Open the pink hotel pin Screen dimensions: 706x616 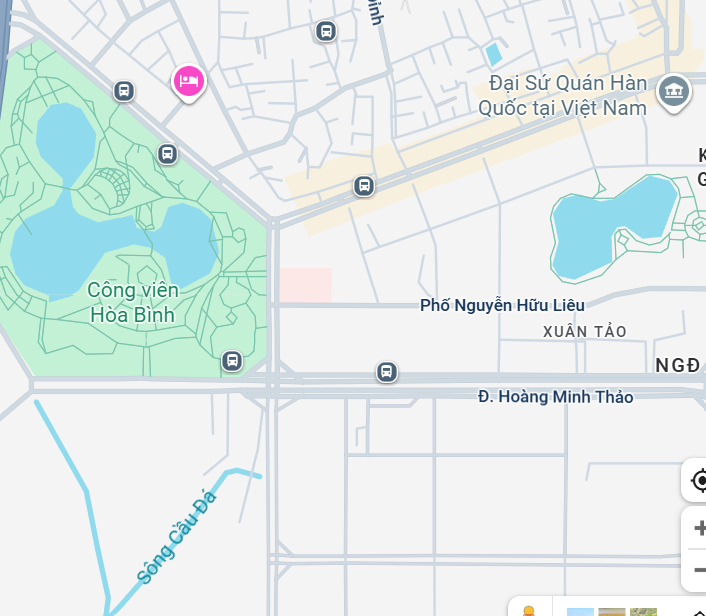188,81
